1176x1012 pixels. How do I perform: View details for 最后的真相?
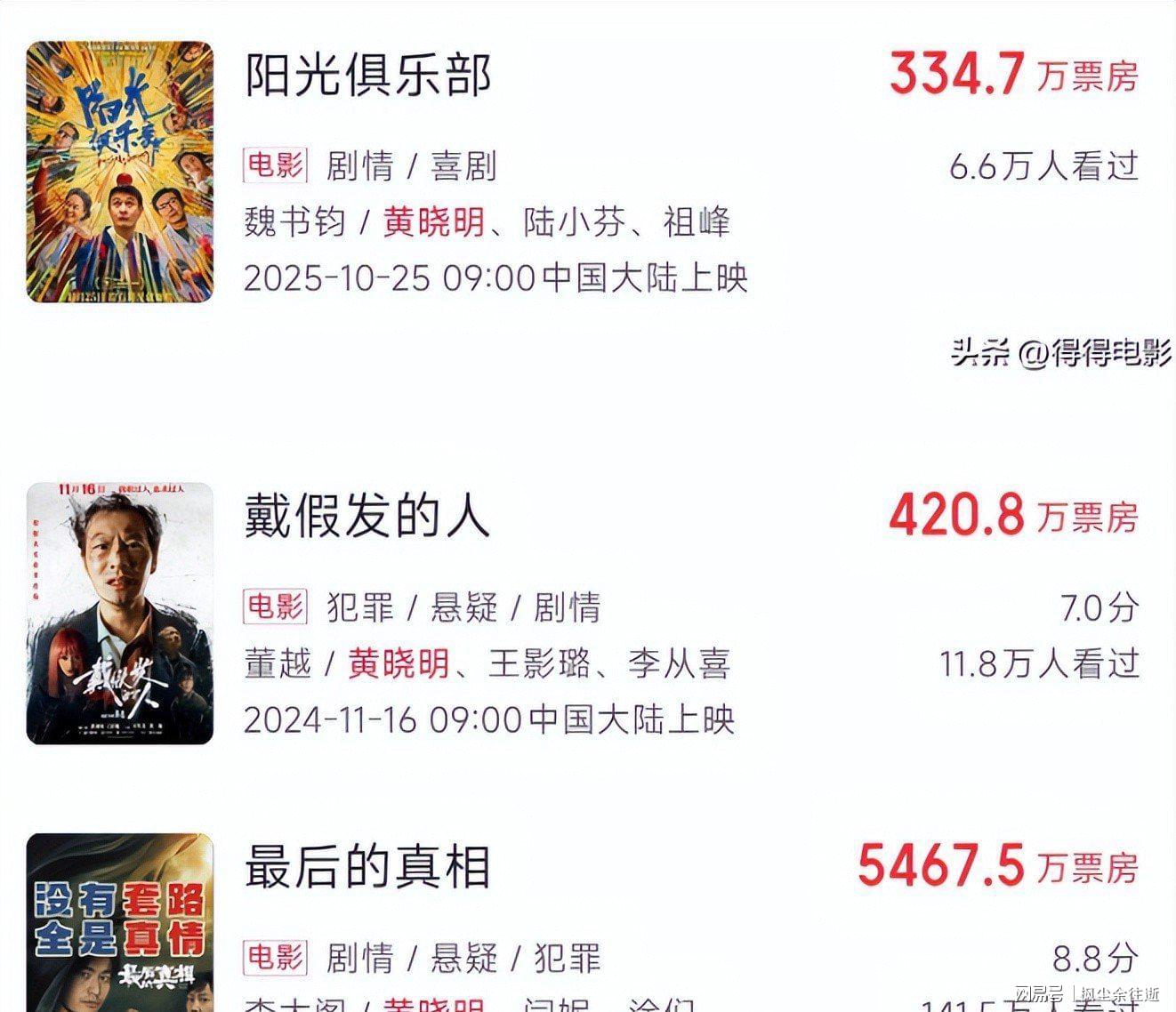[x=366, y=867]
